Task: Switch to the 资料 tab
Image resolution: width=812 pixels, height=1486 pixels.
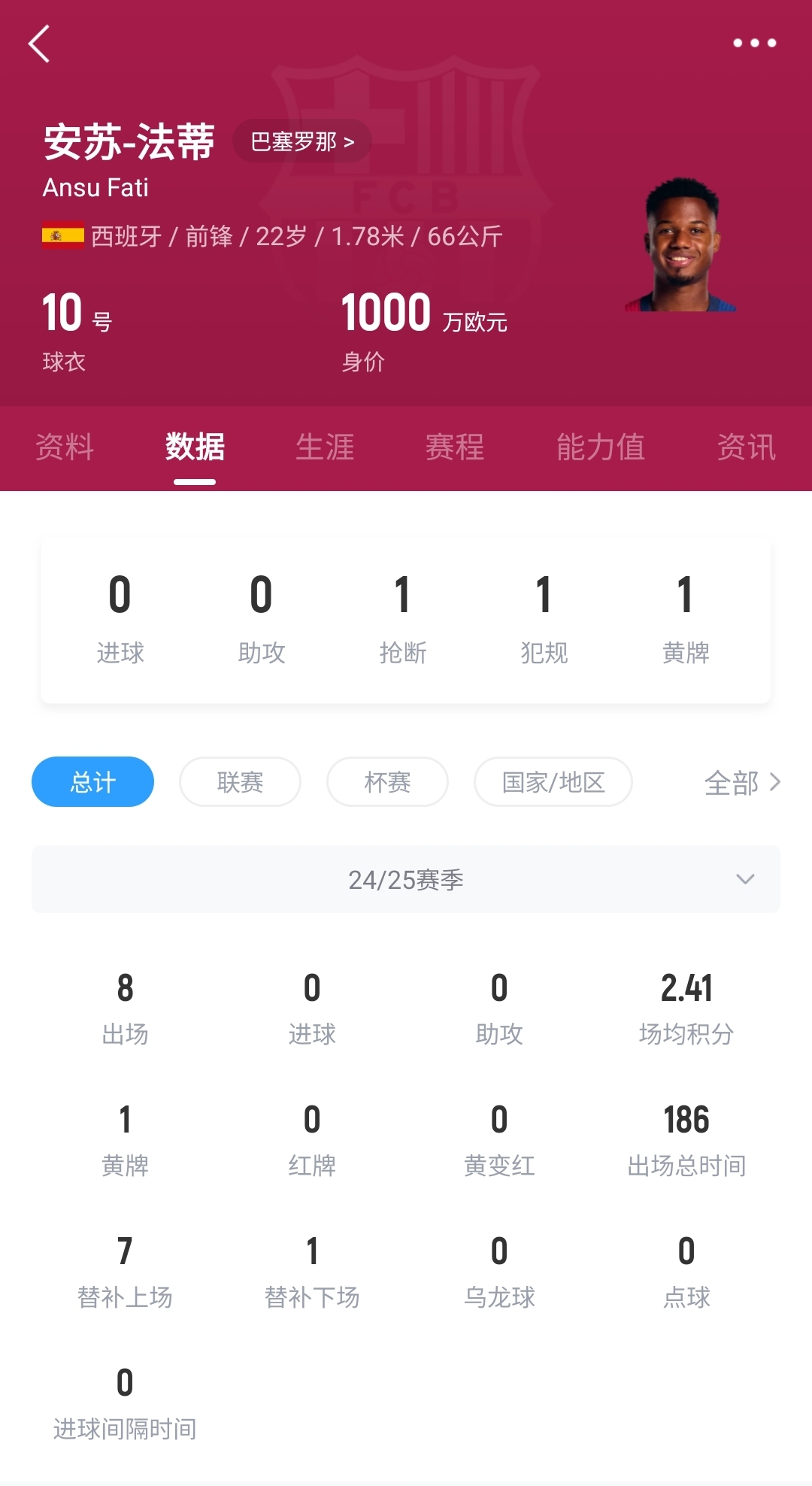Action: point(65,447)
